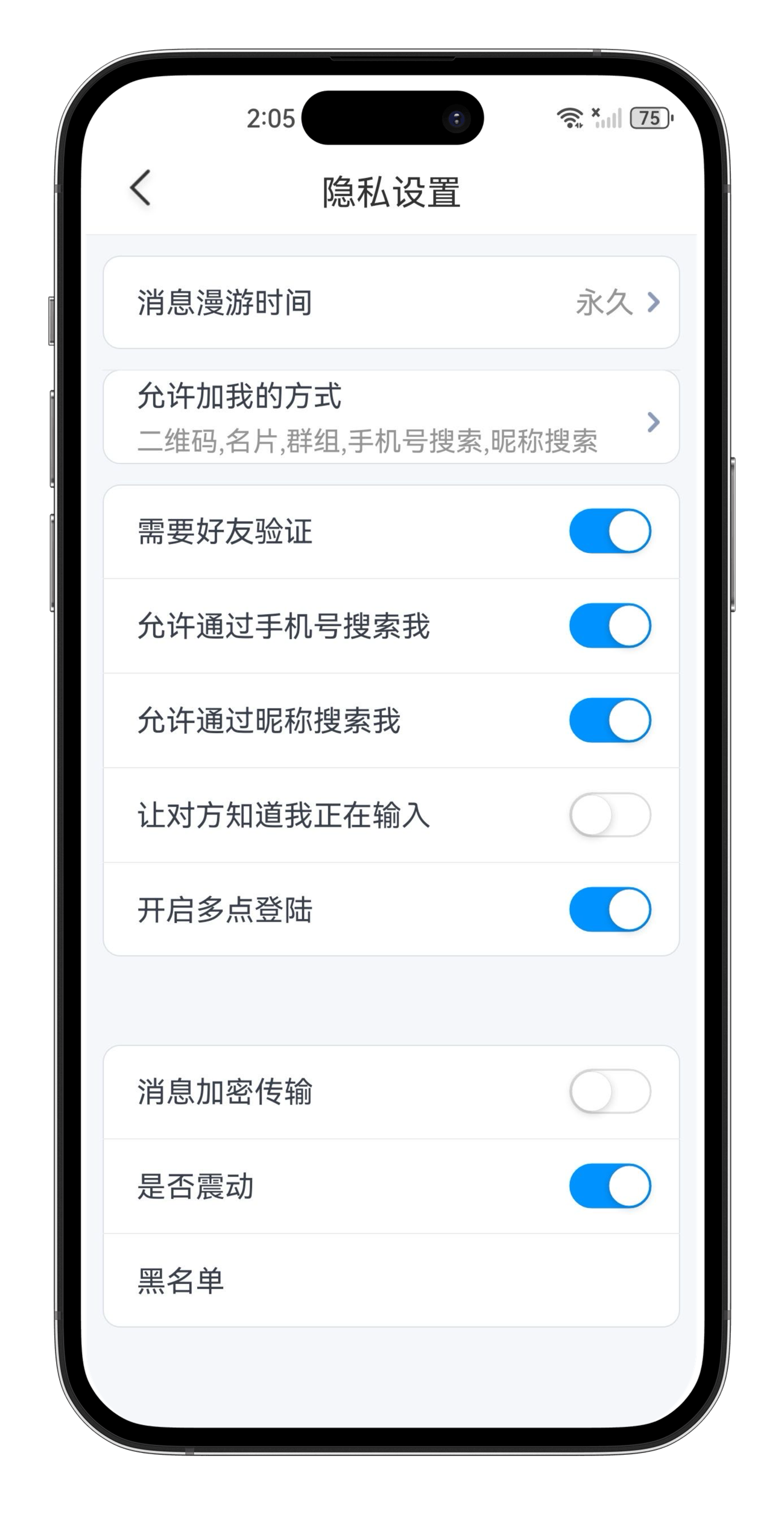Turn off 开启多点登陆 switch
This screenshot has height=1517, width=784.
[610, 909]
